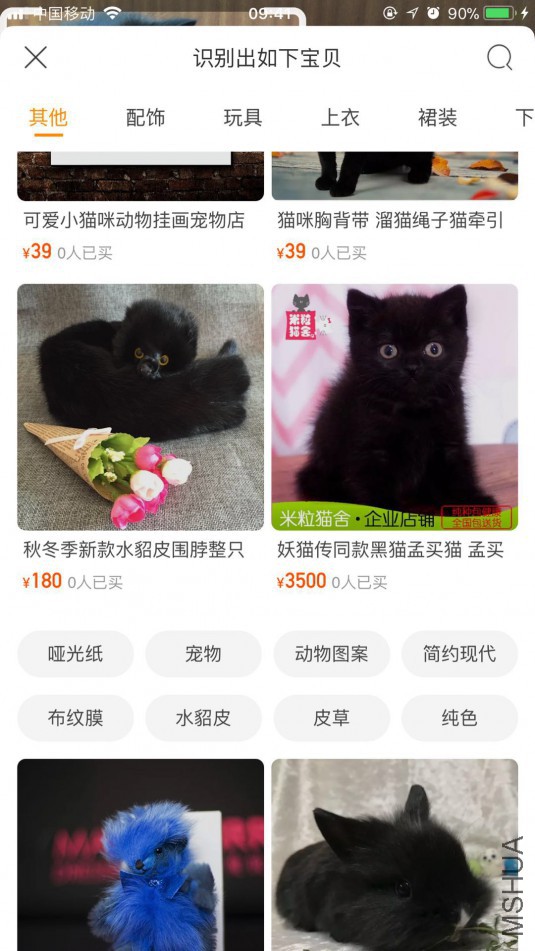
Task: Select the 布纹膜 chip
Action: coord(75,718)
